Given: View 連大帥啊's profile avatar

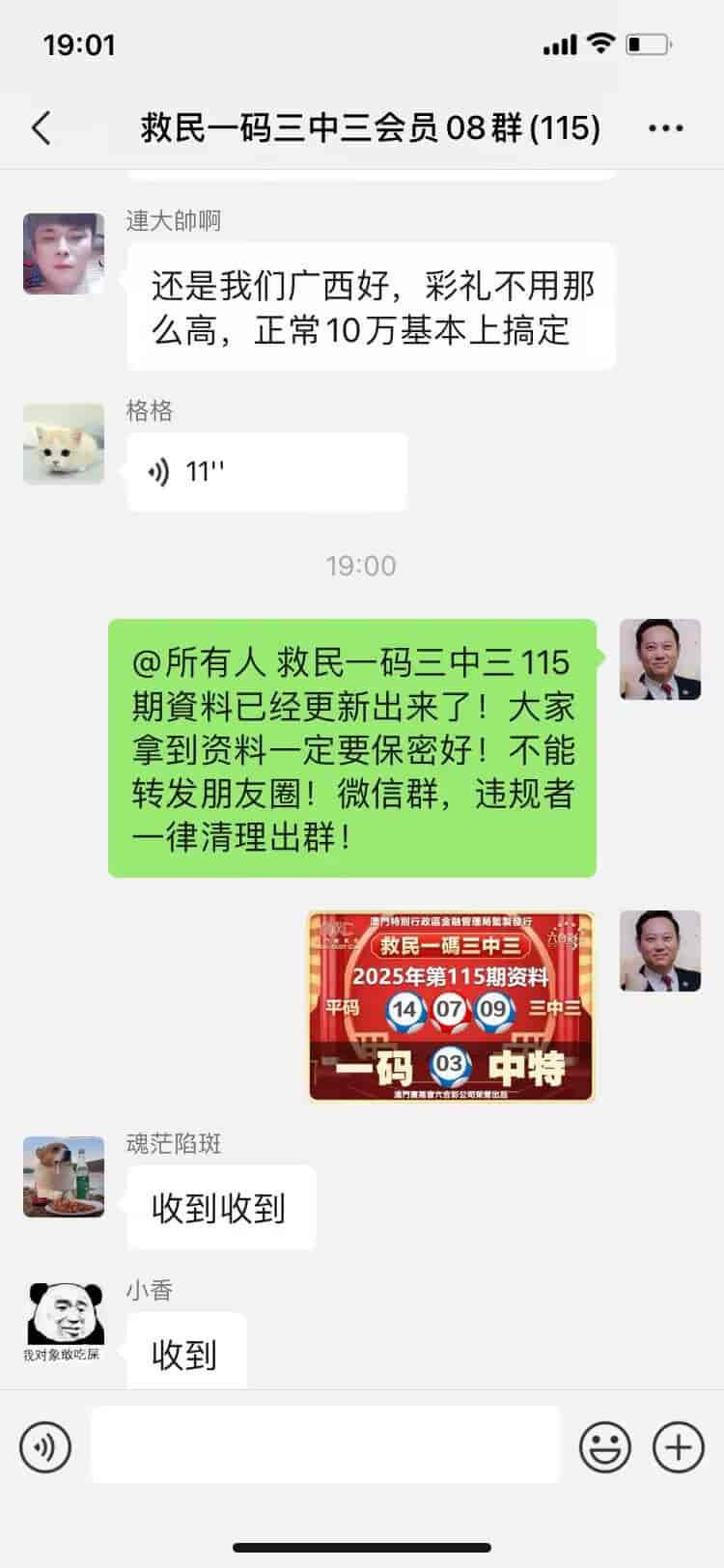Looking at the screenshot, I should (64, 253).
